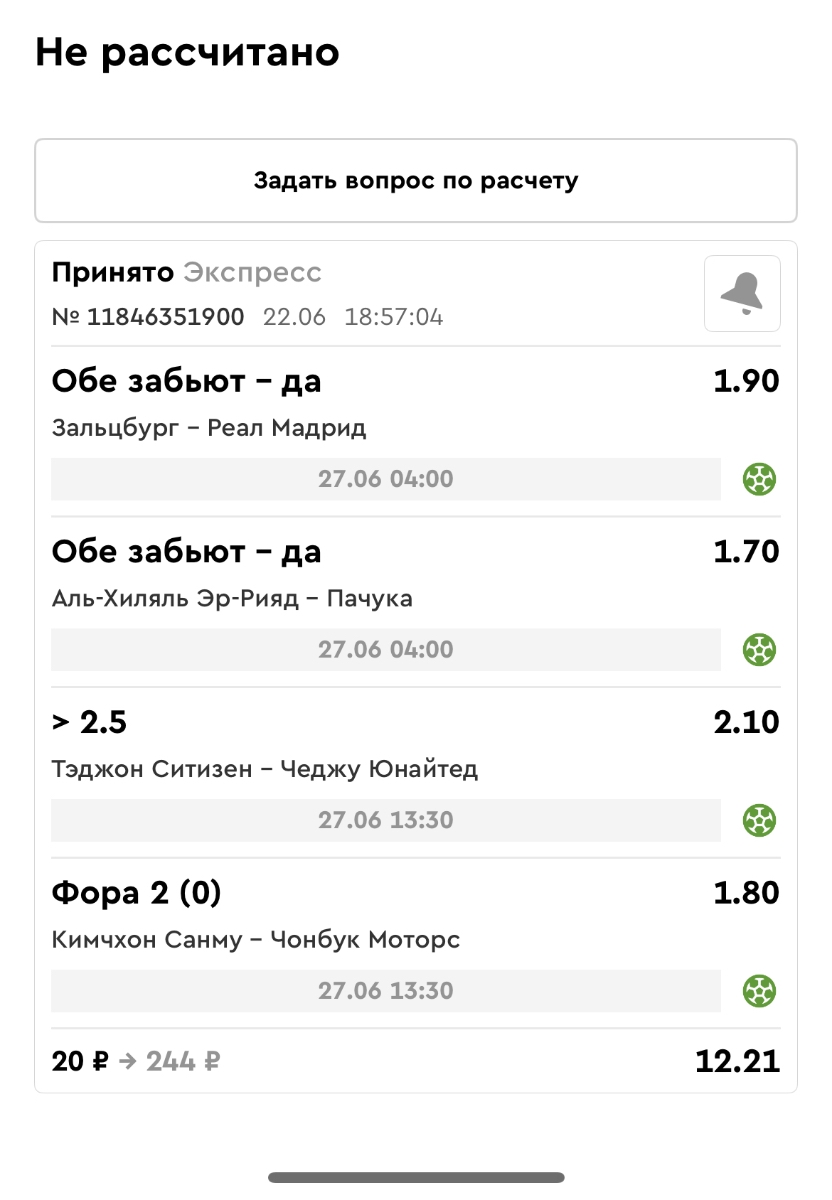Screen dimensions: 832x1200
Task: Open the Аль-Хиляль Эр-Рияд – Пачука match
Action: pyautogui.click(x=232, y=599)
